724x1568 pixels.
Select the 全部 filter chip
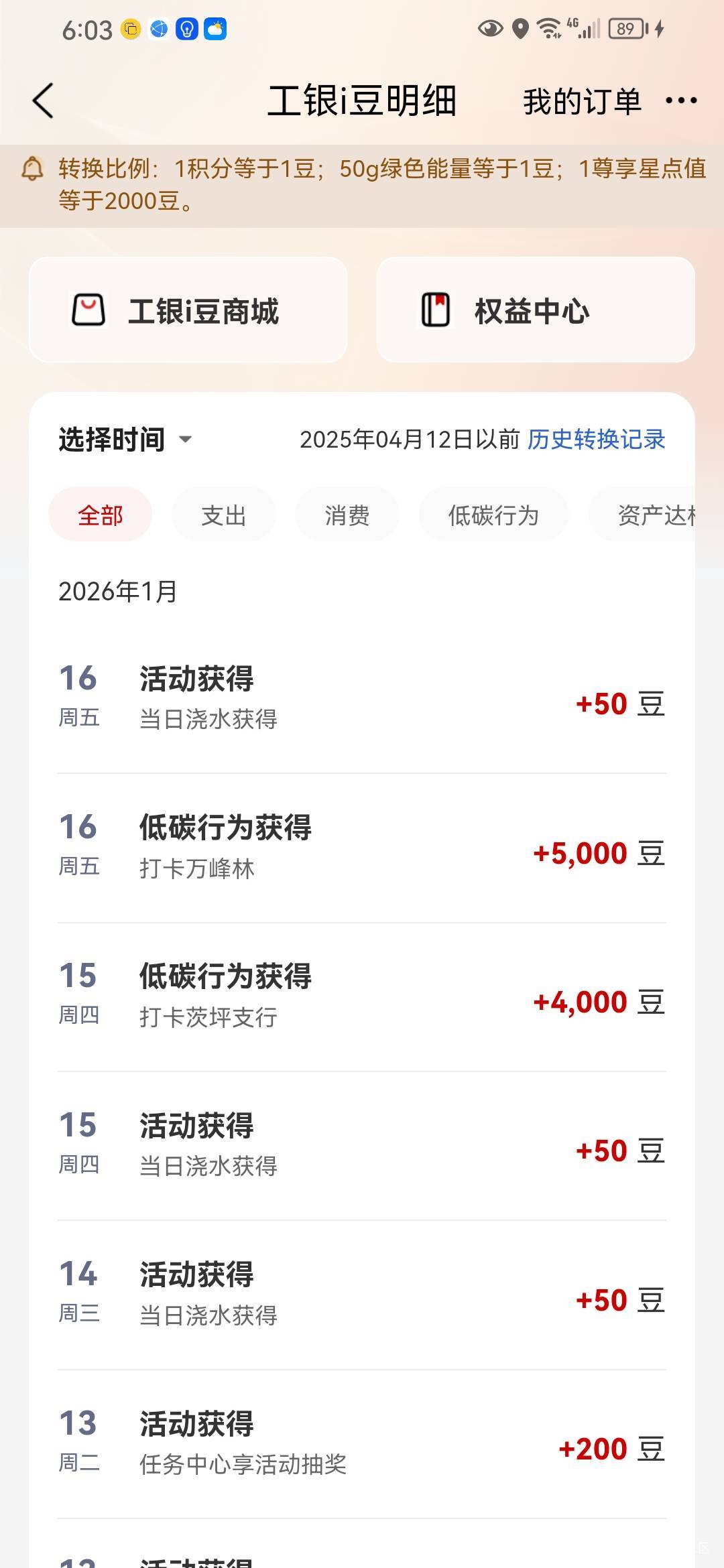click(101, 515)
